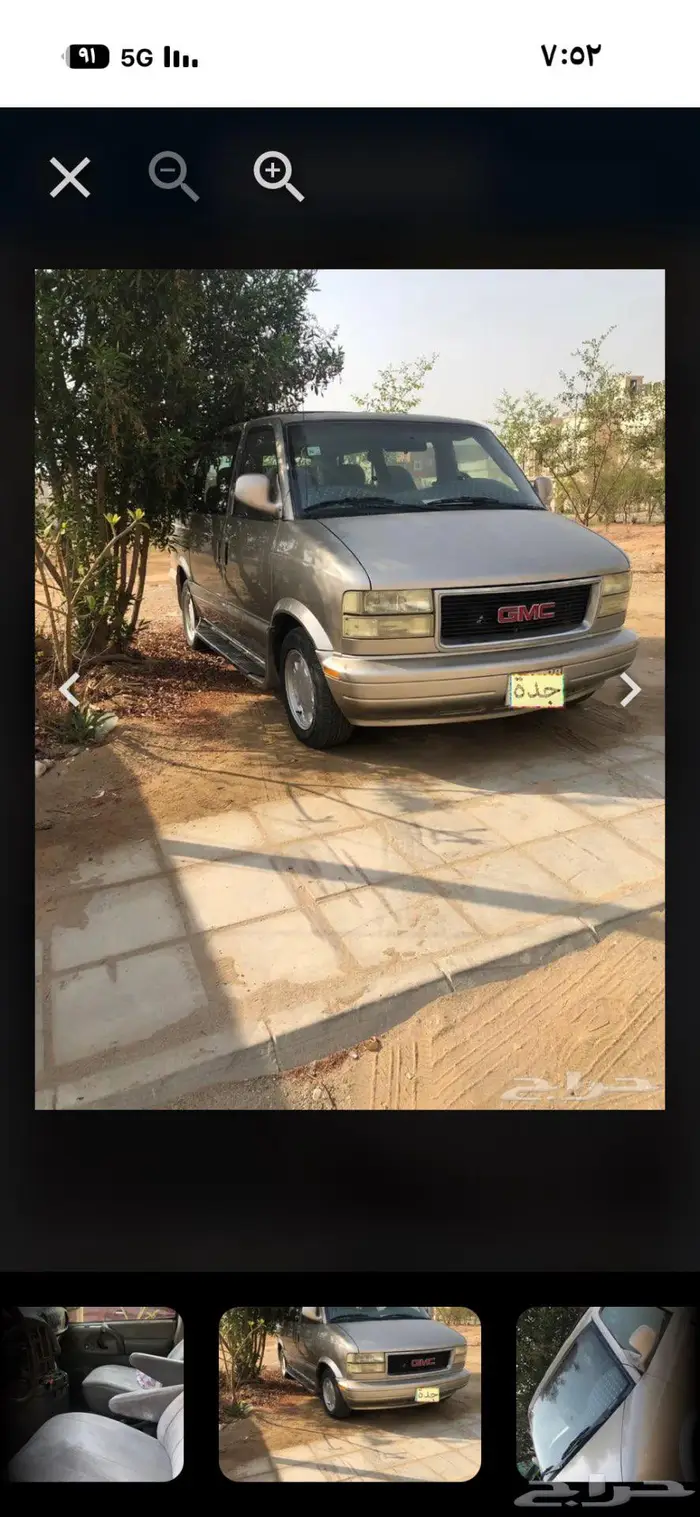Close the image viewer

(x=70, y=177)
